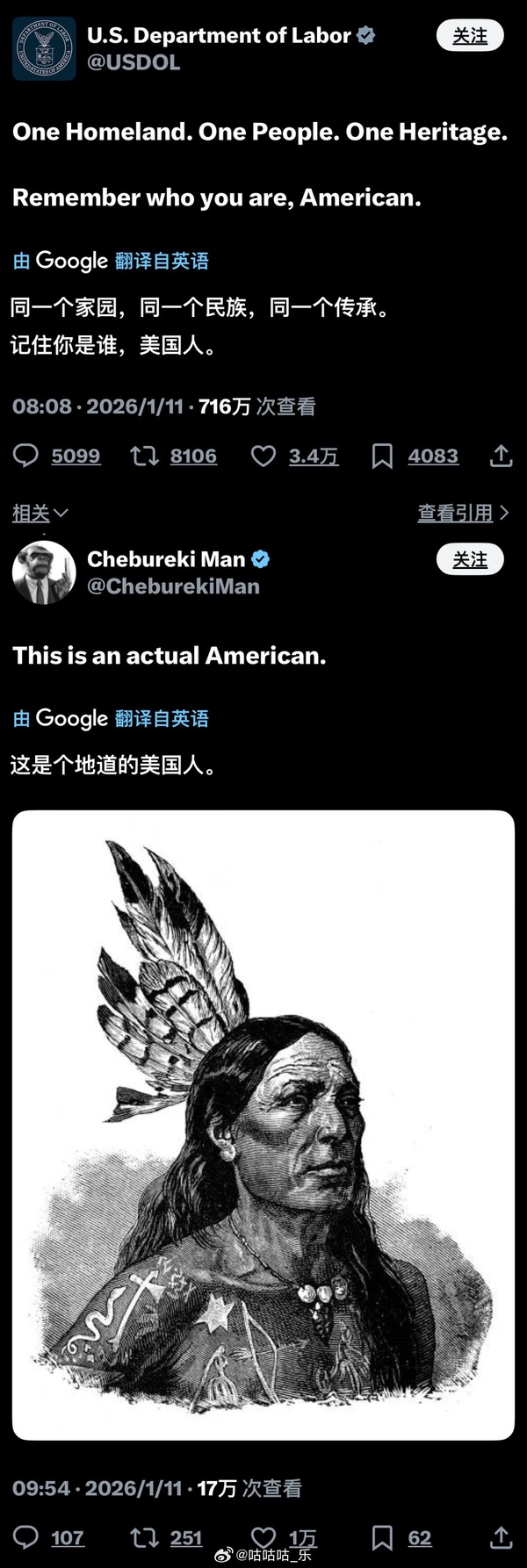Open 查看引用 to view quotes
Screen dimensions: 527x1568
(462, 513)
